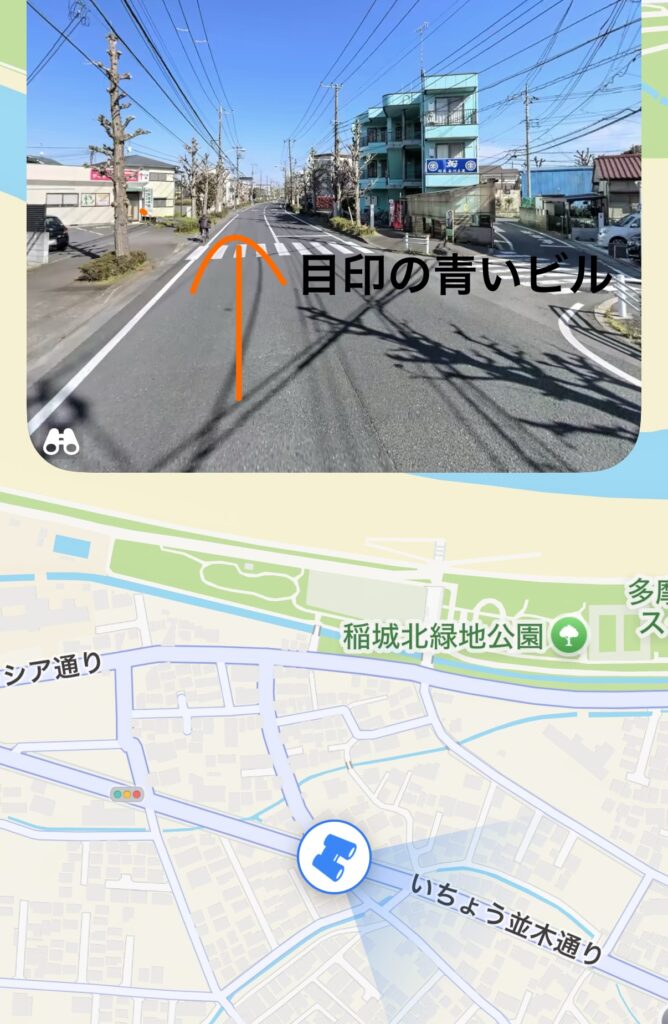Viewport: 668px width, 1024px height.
Task: Tap the binoculars icon on the preview
Action: [x=60, y=443]
